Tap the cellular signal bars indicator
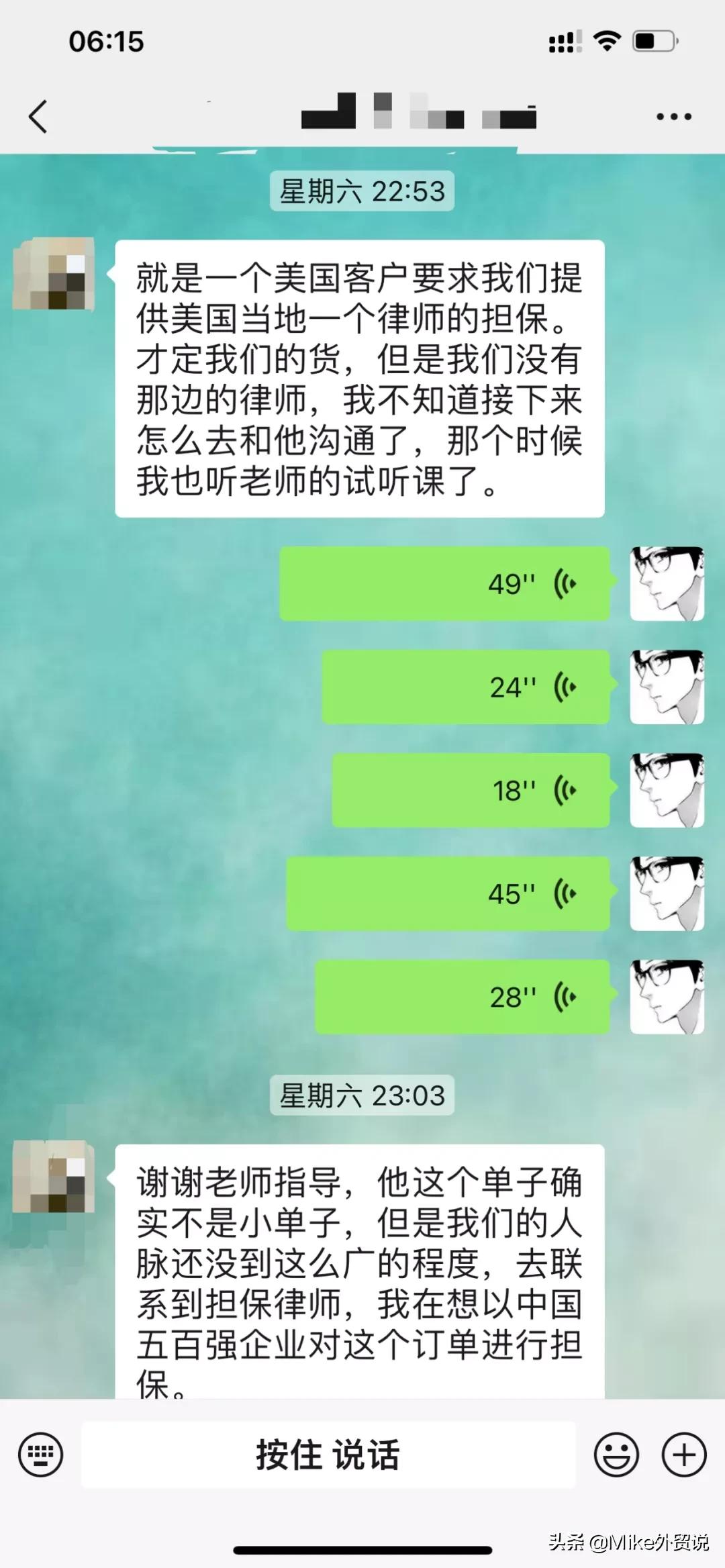The height and width of the screenshot is (1568, 725). [x=564, y=42]
